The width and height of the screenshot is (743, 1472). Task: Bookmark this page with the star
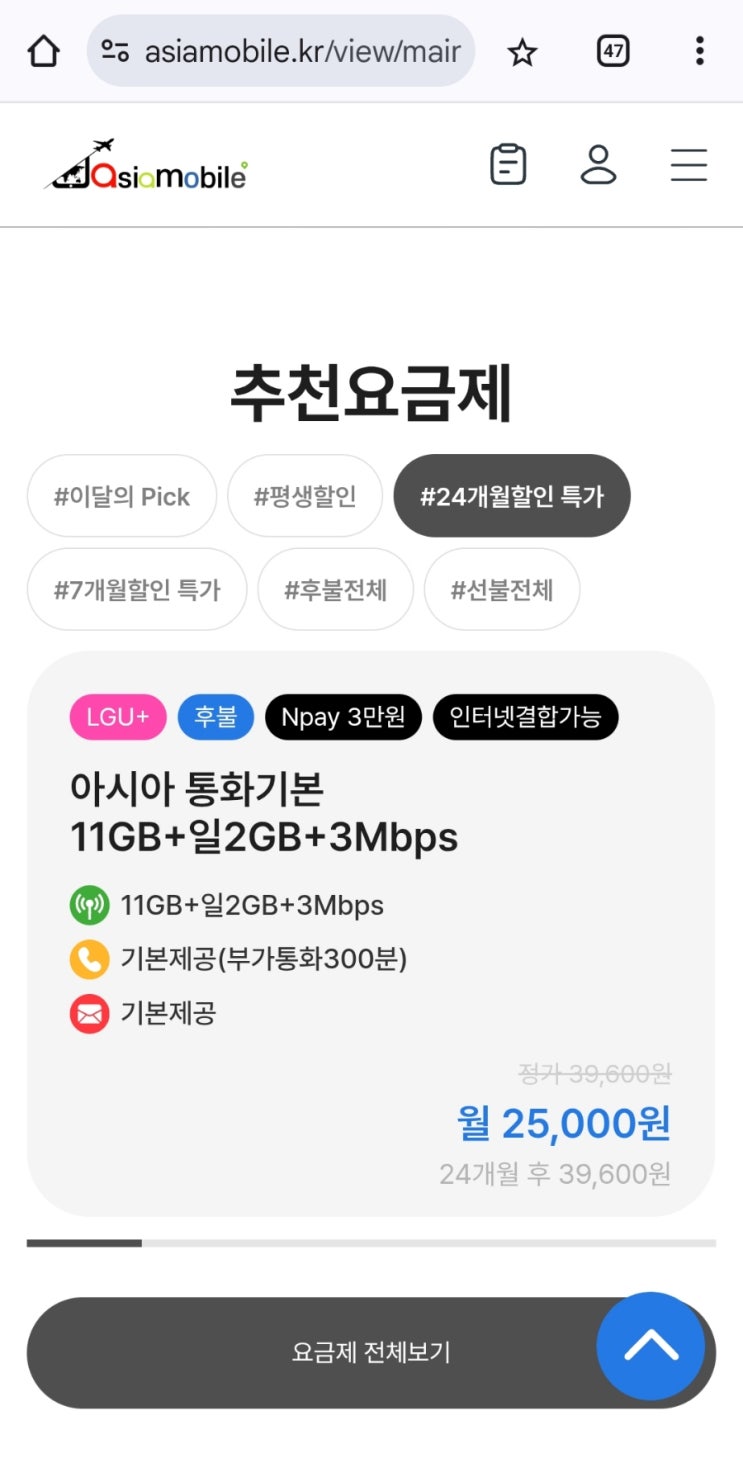pyautogui.click(x=522, y=51)
